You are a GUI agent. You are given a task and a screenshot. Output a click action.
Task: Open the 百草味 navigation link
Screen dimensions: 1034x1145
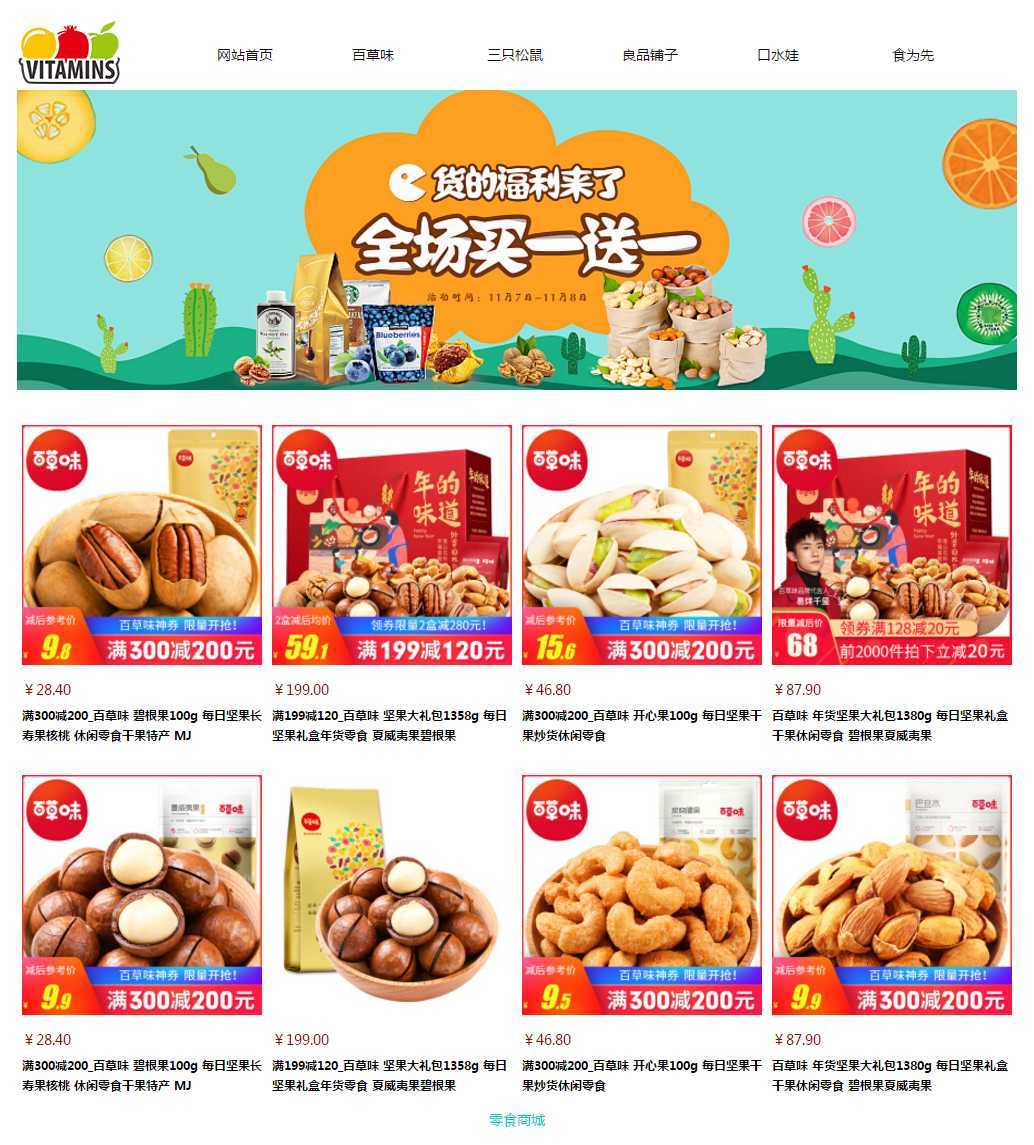click(x=373, y=55)
